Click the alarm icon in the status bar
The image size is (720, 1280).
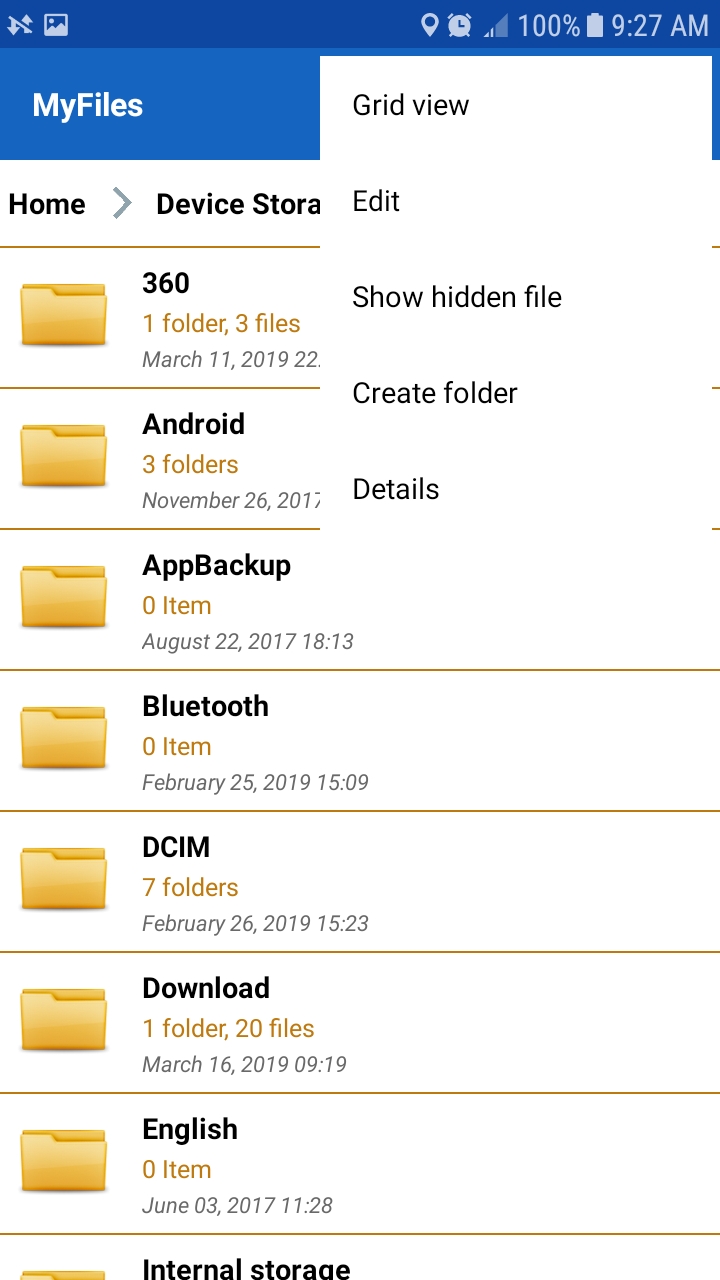[458, 25]
